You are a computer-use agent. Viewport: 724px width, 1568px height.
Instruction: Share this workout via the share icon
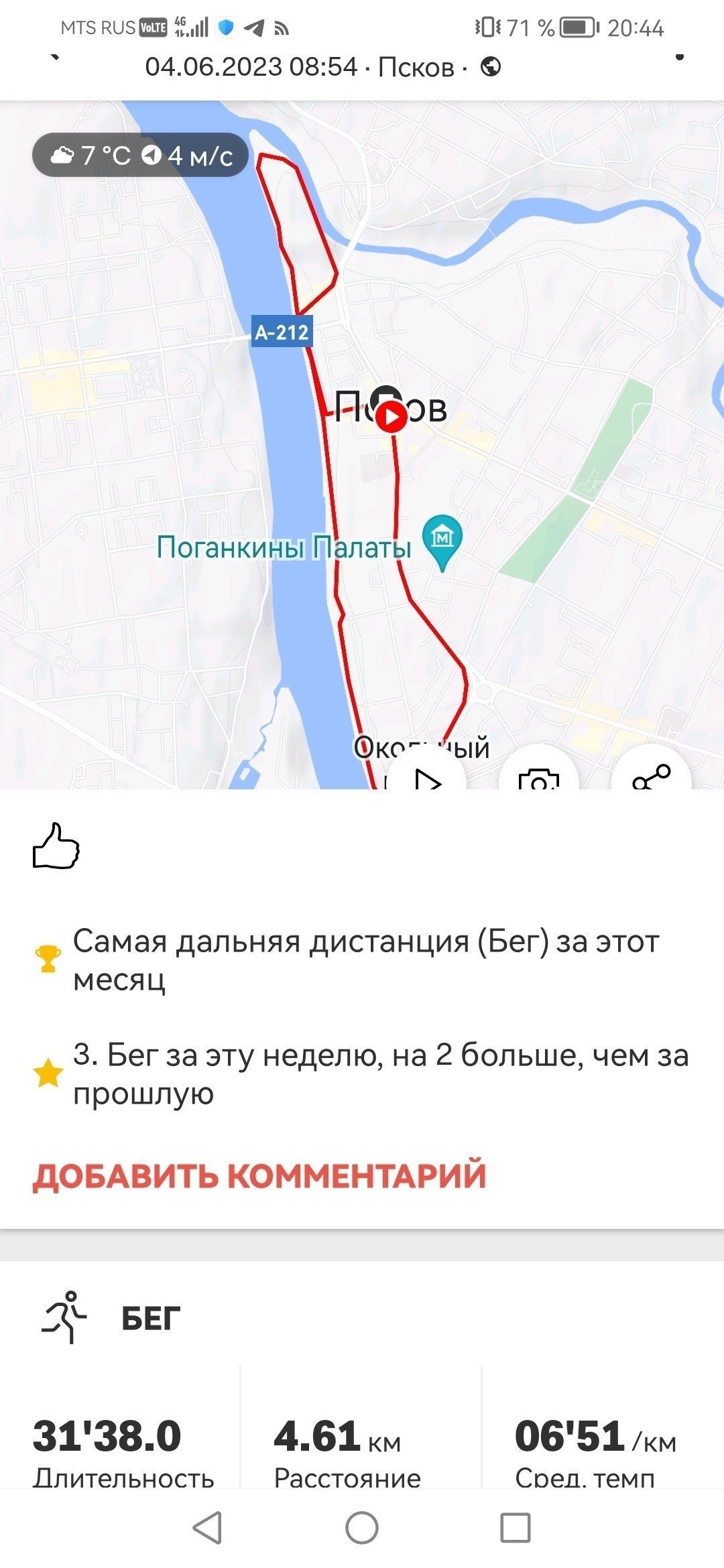point(651,772)
